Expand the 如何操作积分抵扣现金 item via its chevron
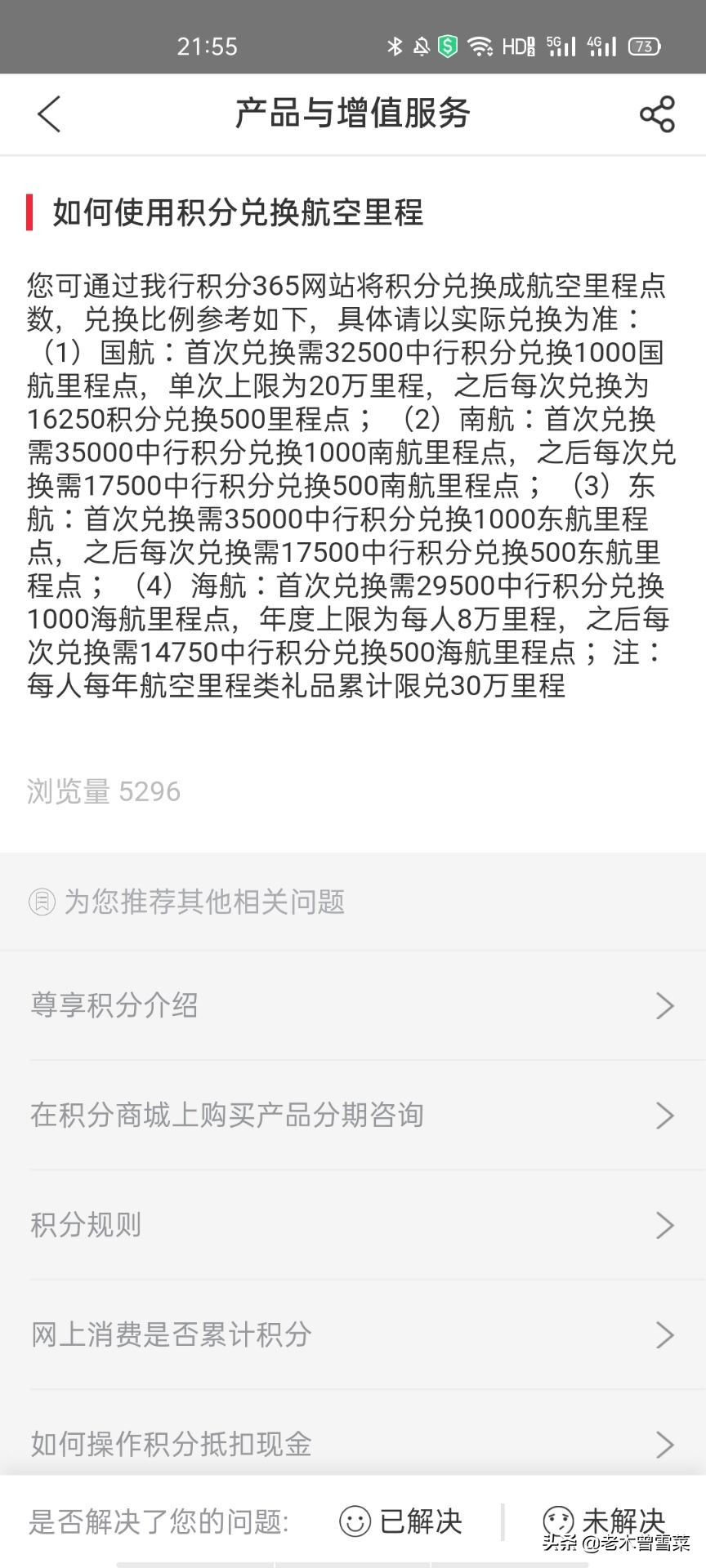 664,1445
